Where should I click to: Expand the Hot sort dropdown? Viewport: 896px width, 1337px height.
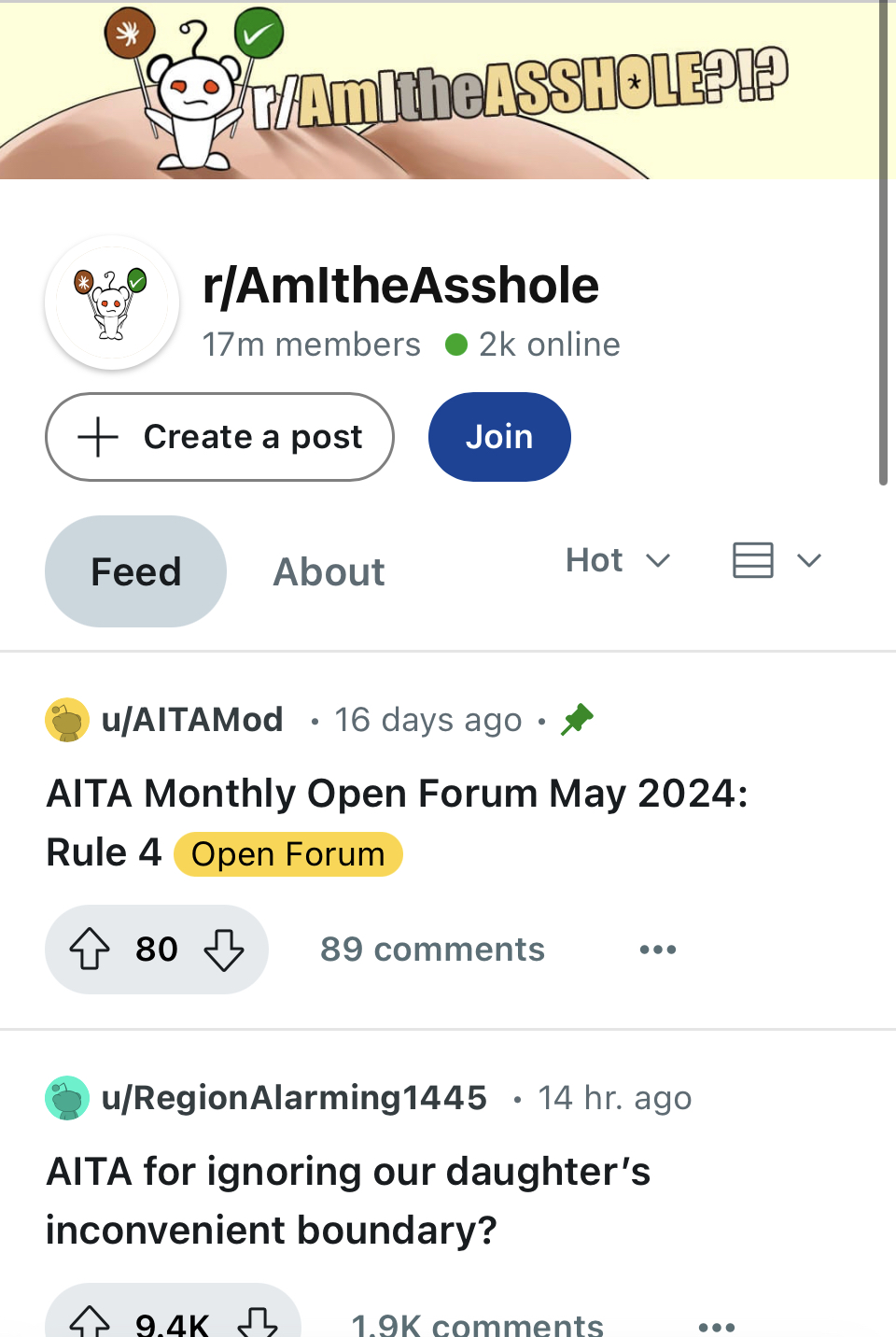tap(618, 560)
